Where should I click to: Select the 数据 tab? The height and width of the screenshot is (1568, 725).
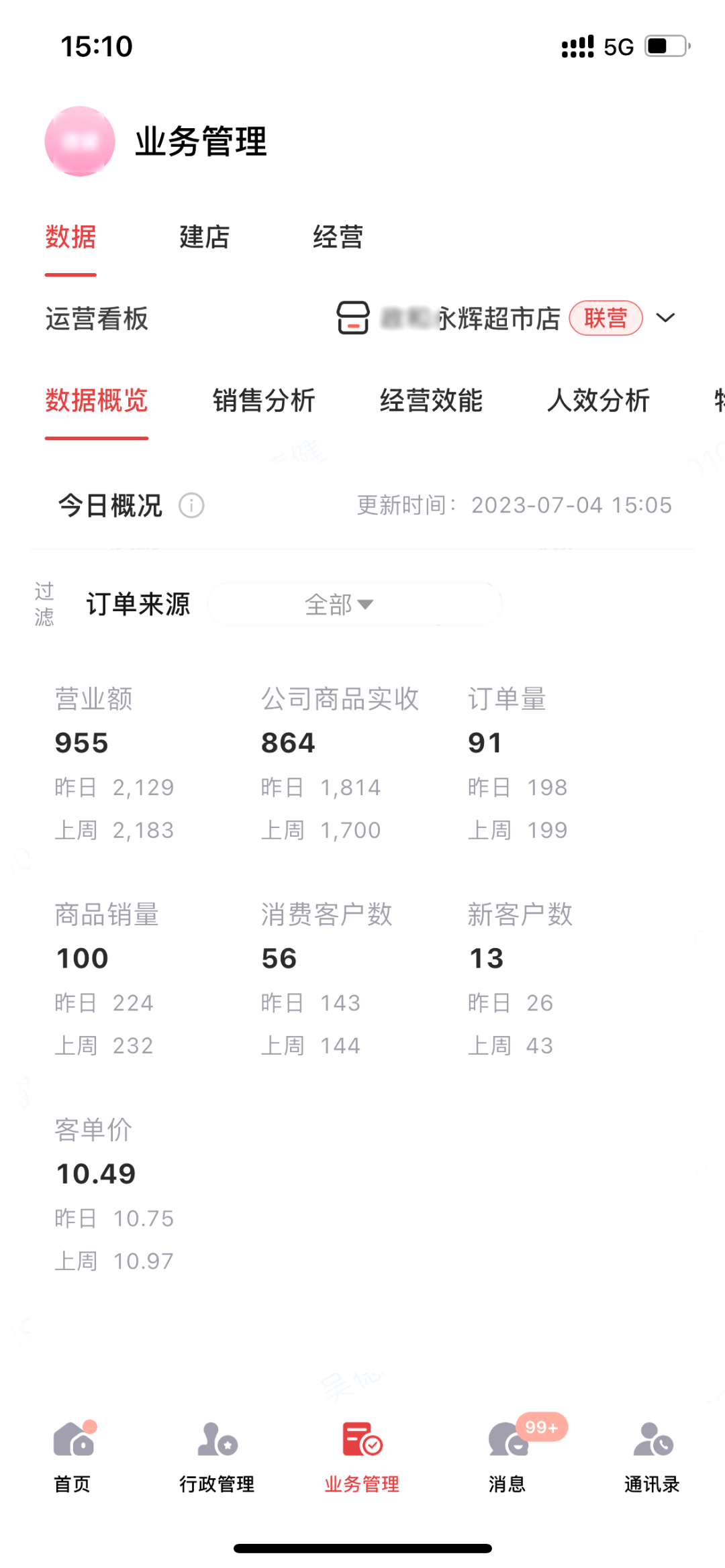[70, 238]
